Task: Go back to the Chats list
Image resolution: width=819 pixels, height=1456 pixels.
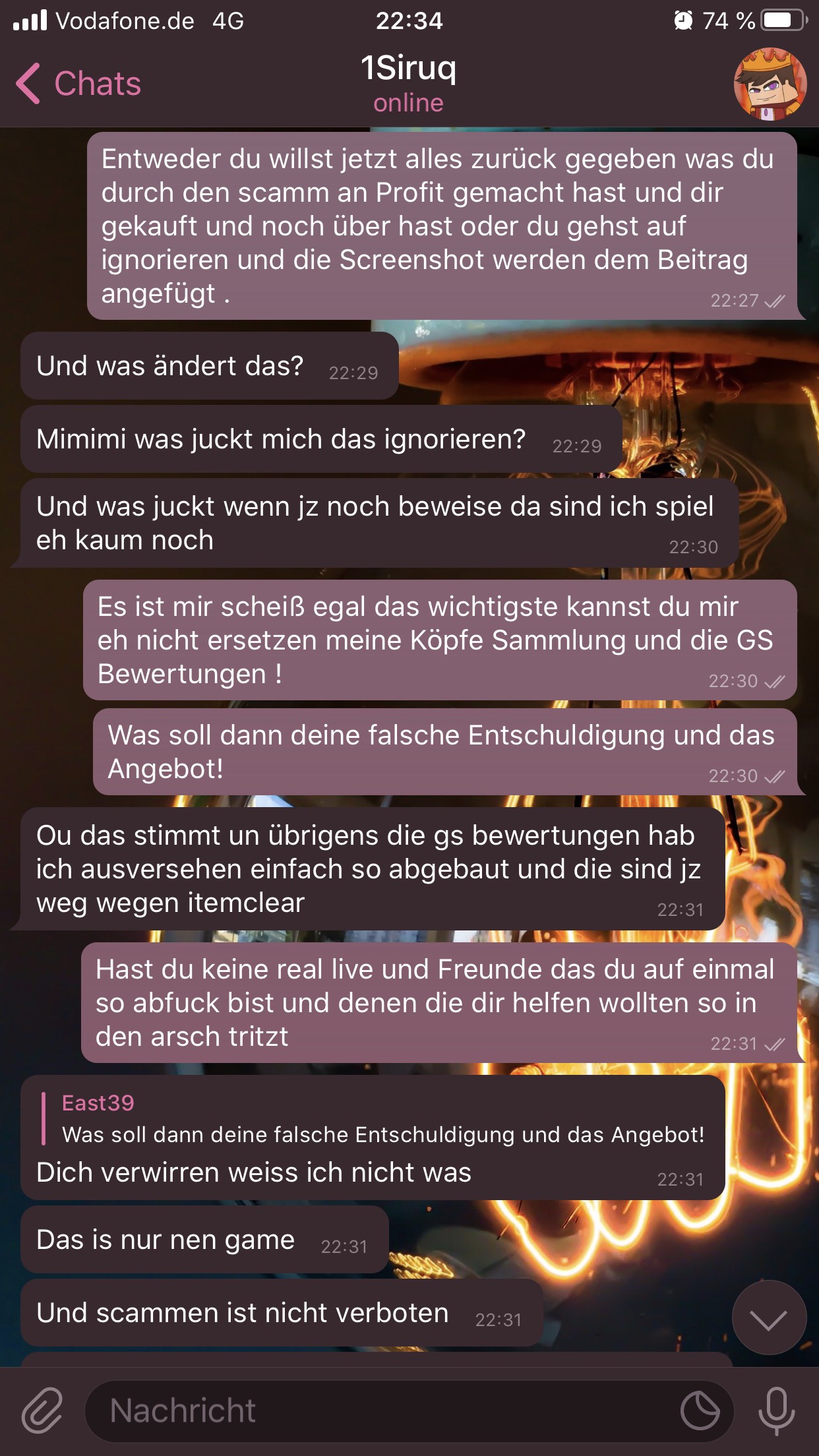Action: [x=78, y=84]
